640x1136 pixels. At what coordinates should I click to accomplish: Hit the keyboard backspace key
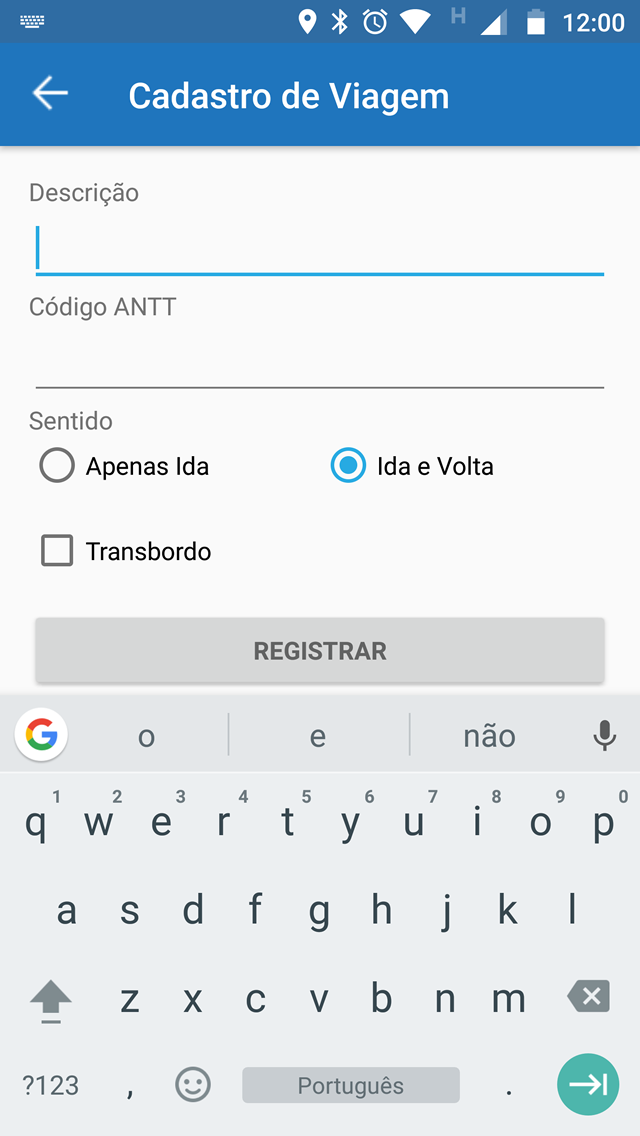[x=589, y=998]
